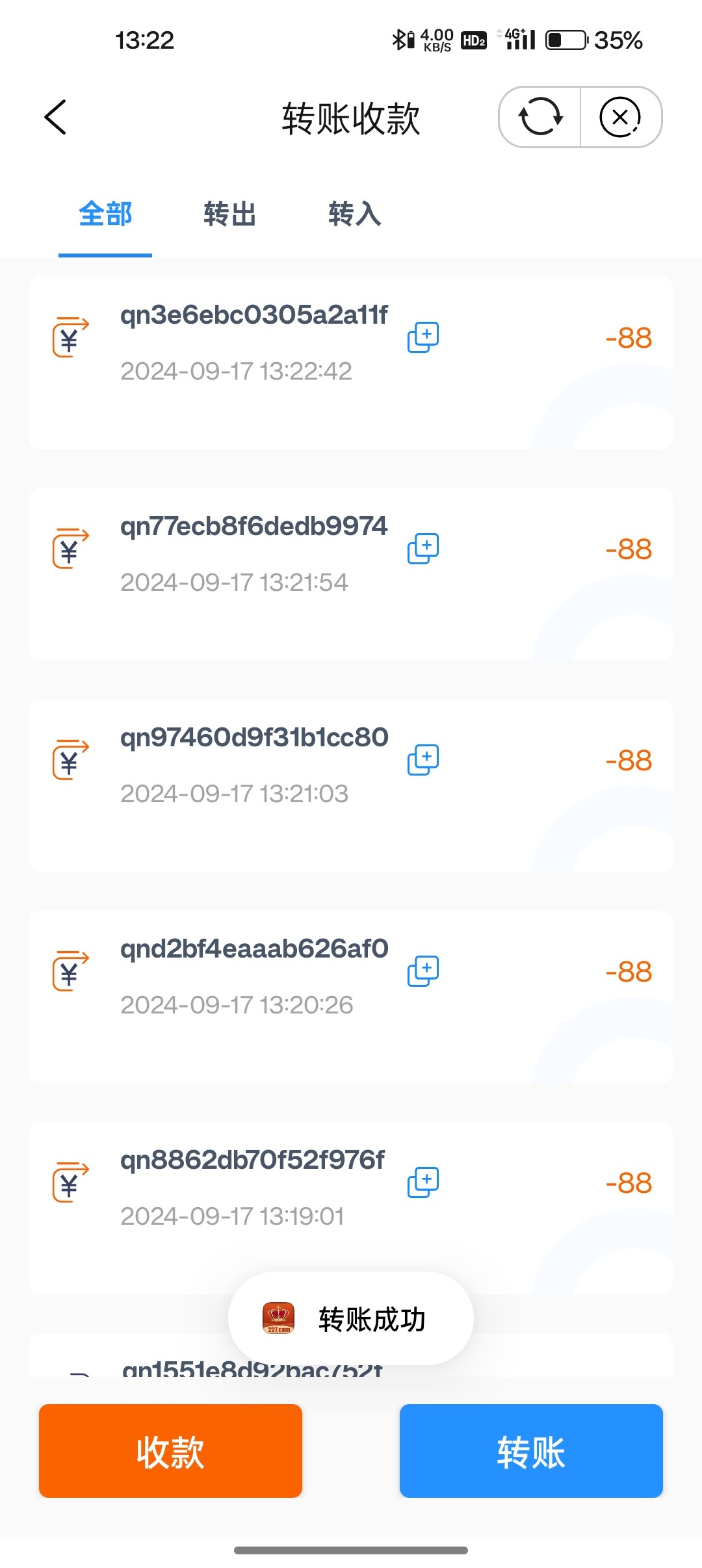Start a new transfer with 转账
Screen dimensions: 702x1568
531,1451
